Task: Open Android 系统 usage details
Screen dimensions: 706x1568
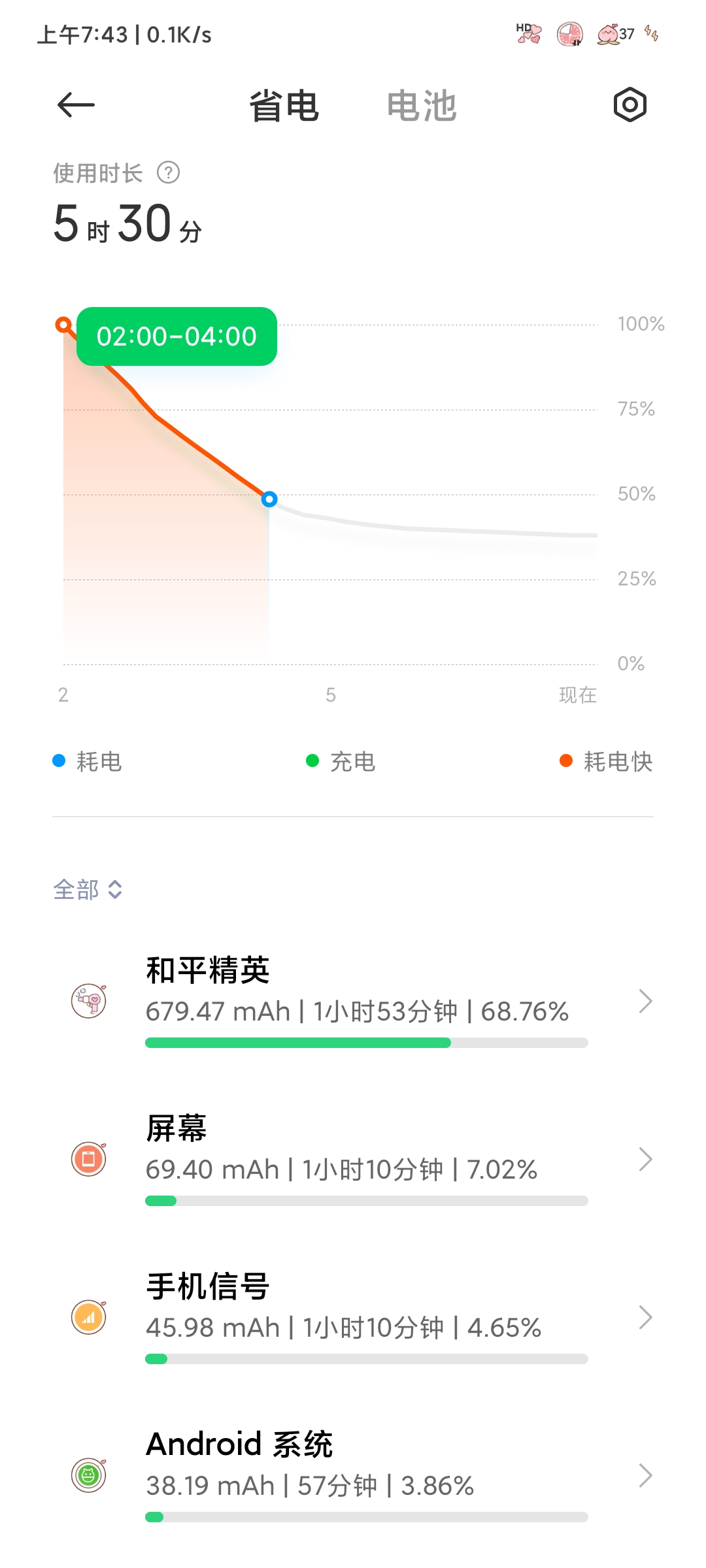Action: pos(353,1475)
